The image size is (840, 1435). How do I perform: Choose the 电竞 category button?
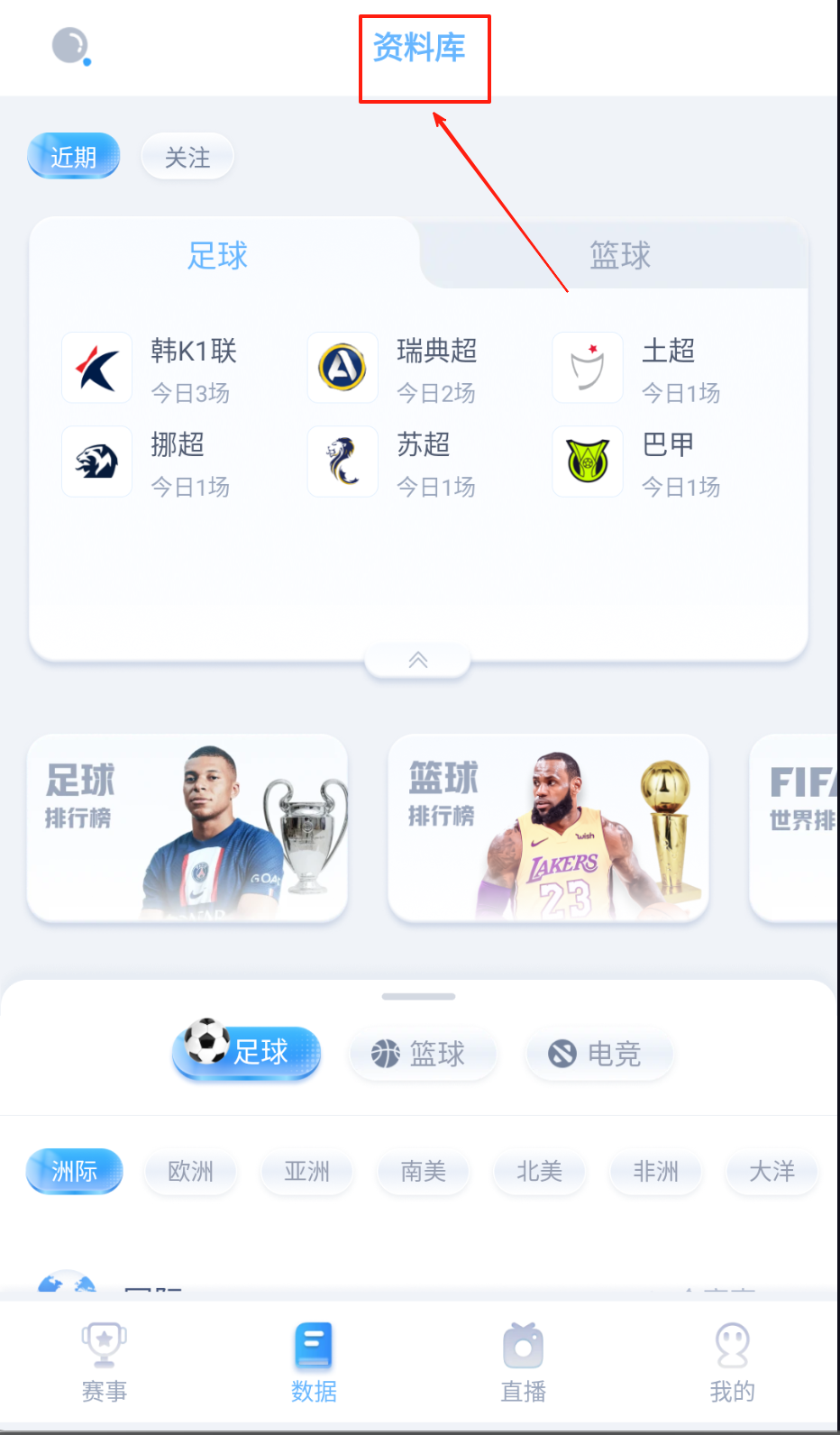tap(598, 1053)
